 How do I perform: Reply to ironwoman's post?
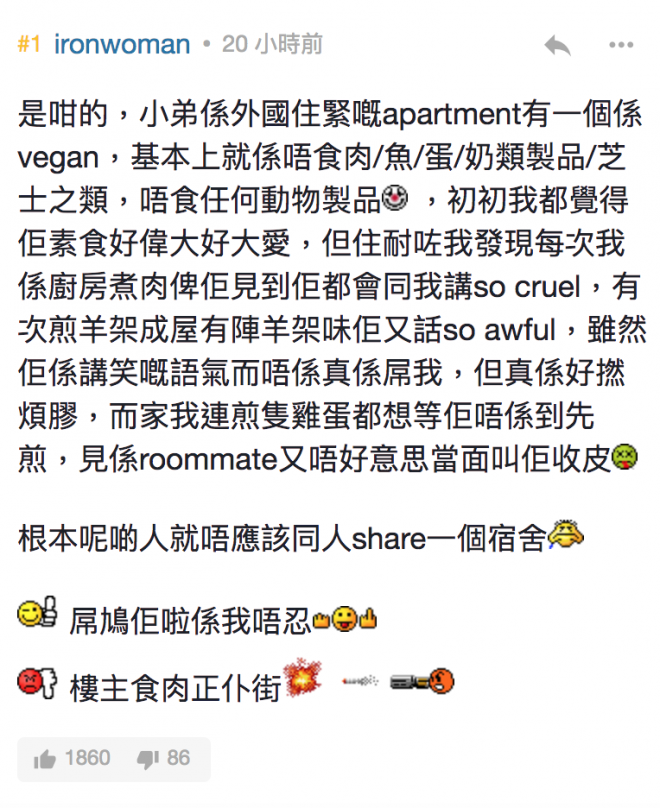point(557,45)
